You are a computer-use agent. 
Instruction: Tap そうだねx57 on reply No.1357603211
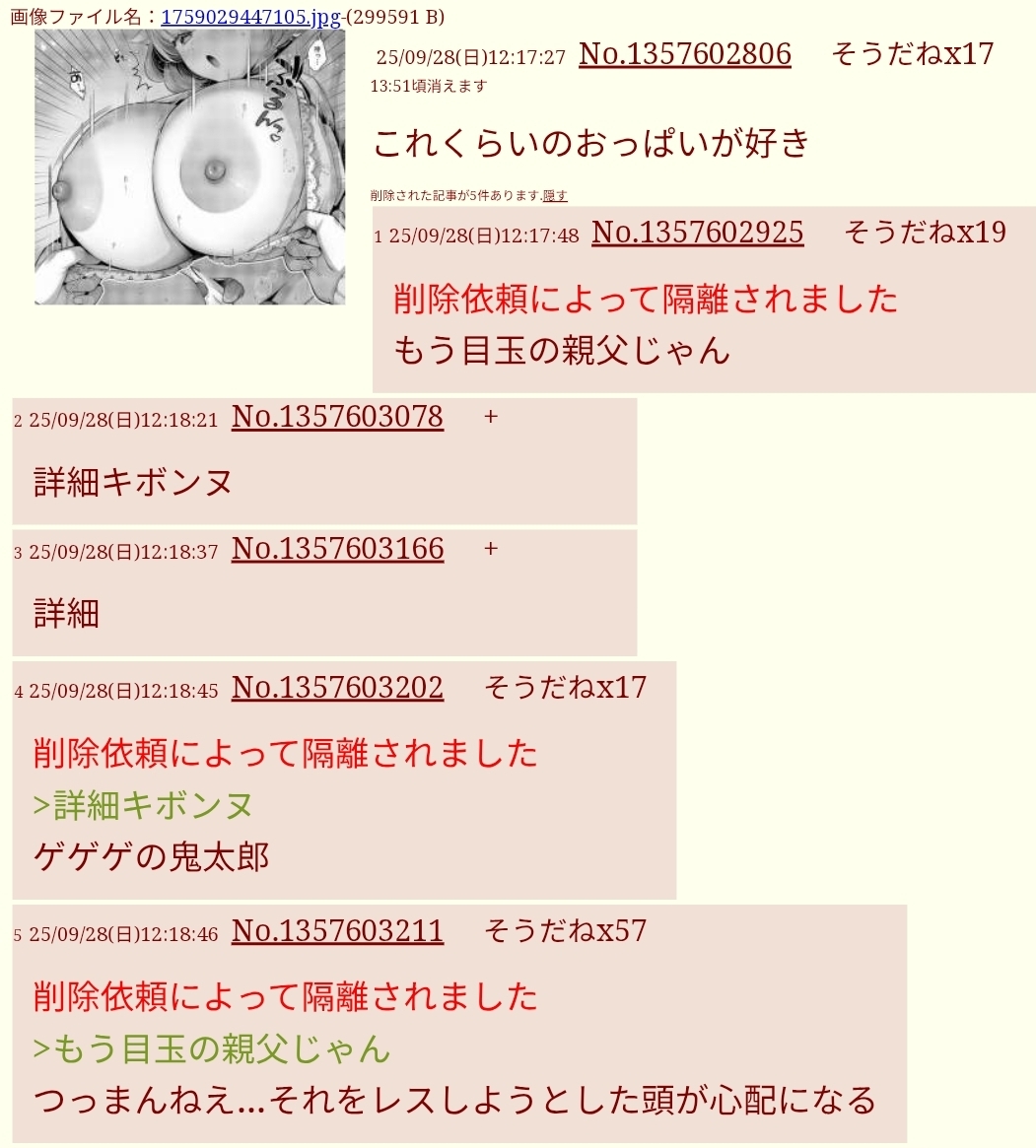coord(565,931)
